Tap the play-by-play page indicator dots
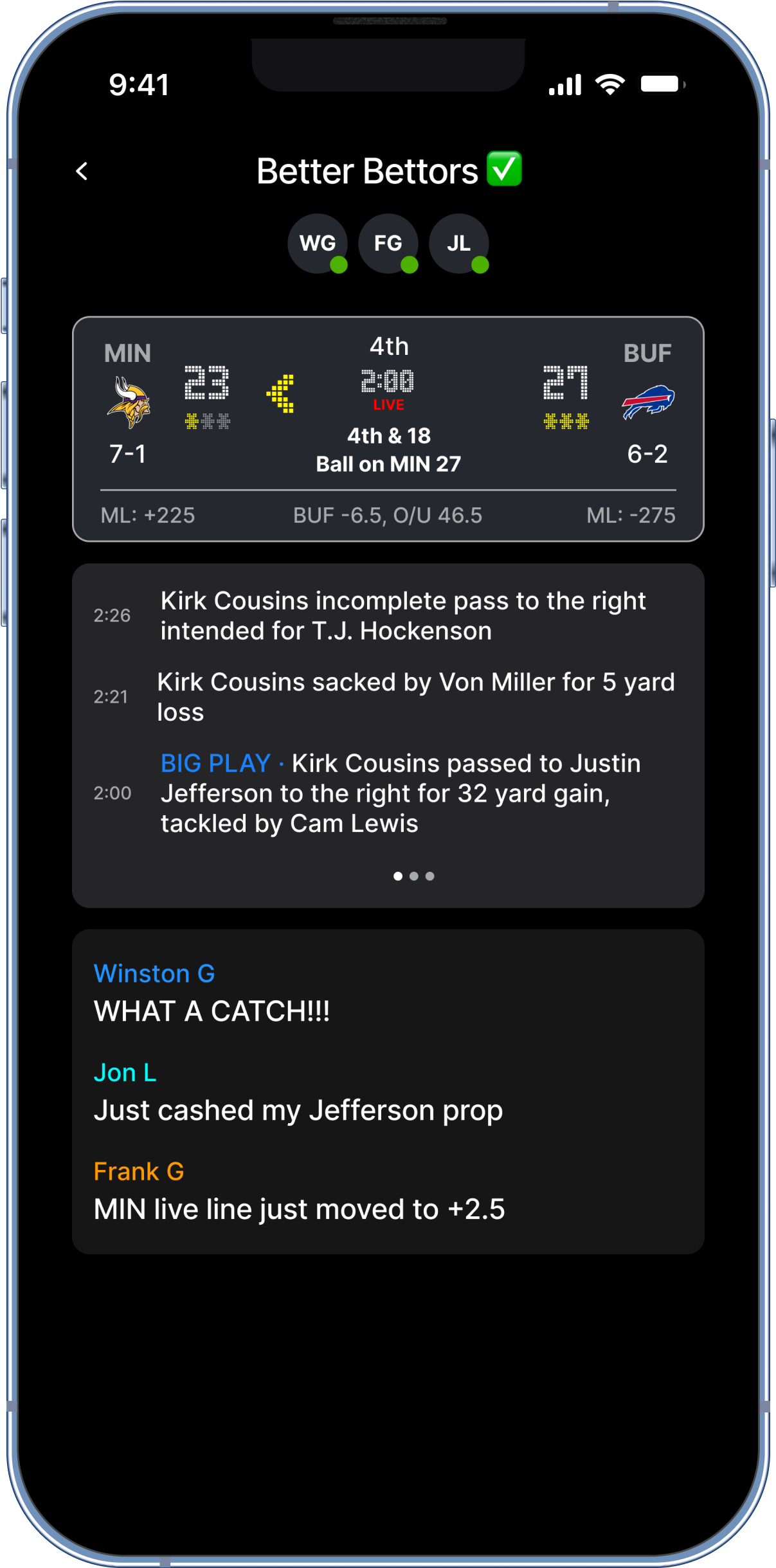The width and height of the screenshot is (776, 1568). click(x=413, y=876)
